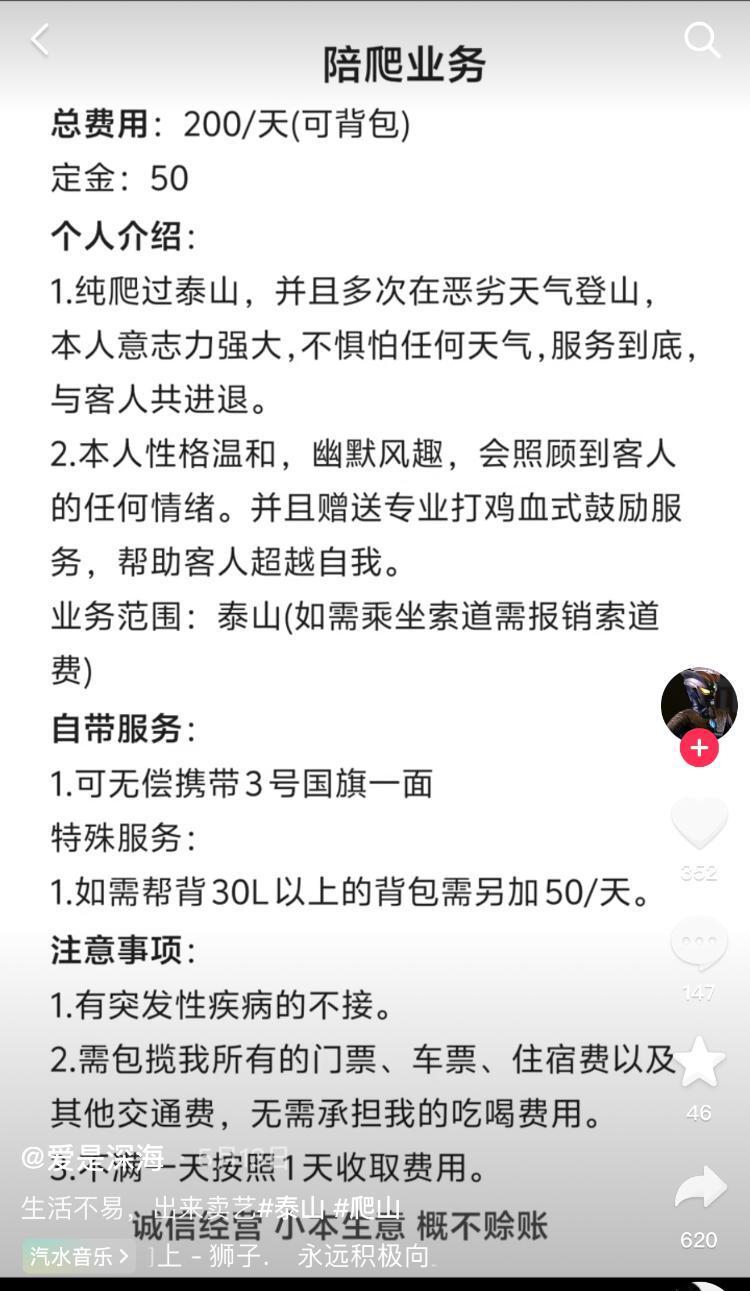Follow the creator with the red plus

coord(699,748)
